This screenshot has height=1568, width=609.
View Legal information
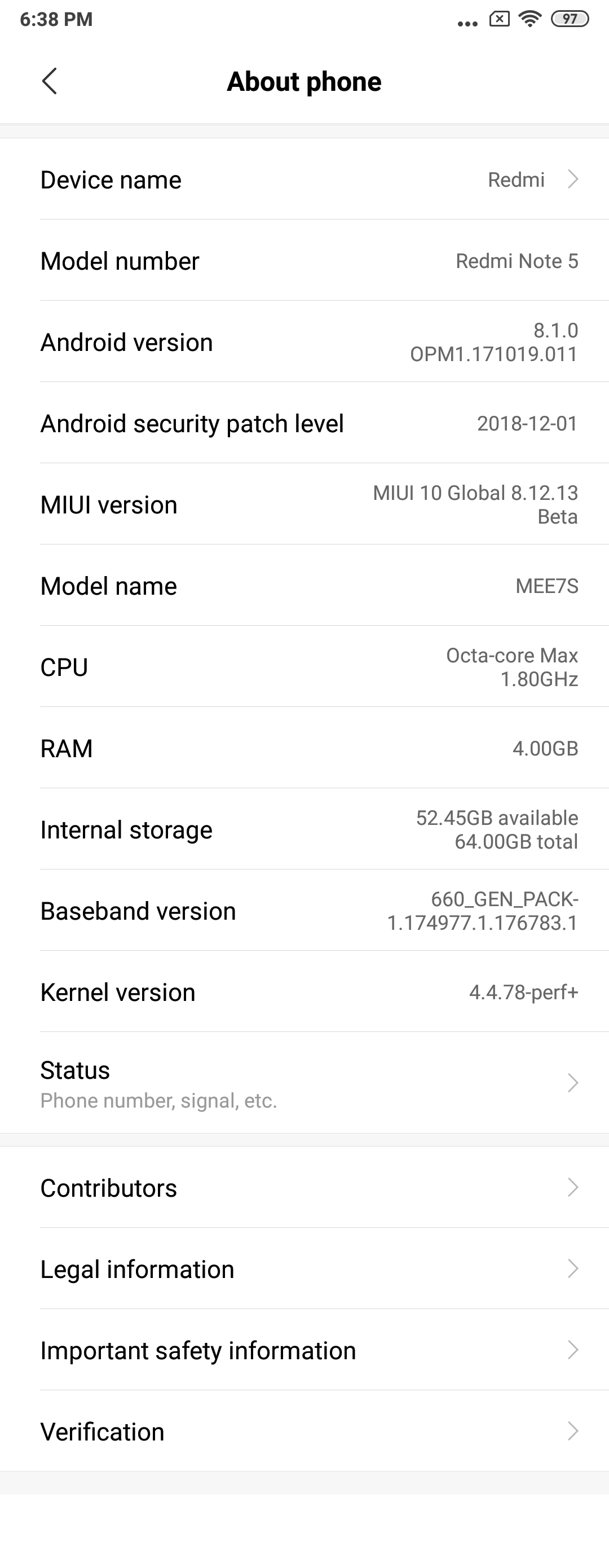[x=304, y=1269]
